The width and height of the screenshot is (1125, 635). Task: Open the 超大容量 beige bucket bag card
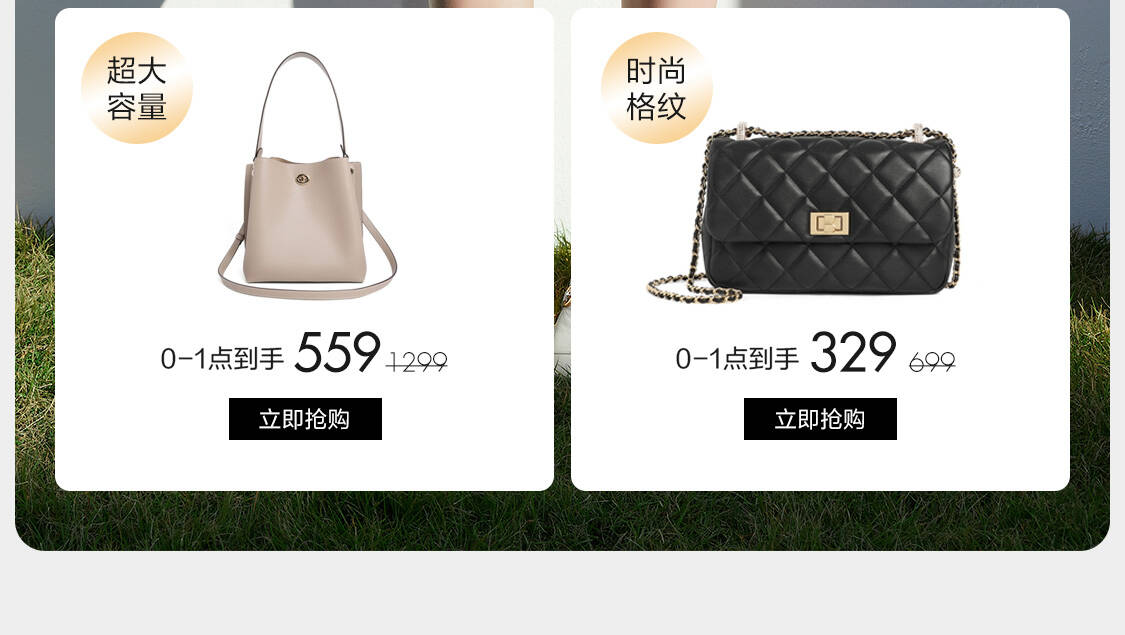tap(306, 200)
